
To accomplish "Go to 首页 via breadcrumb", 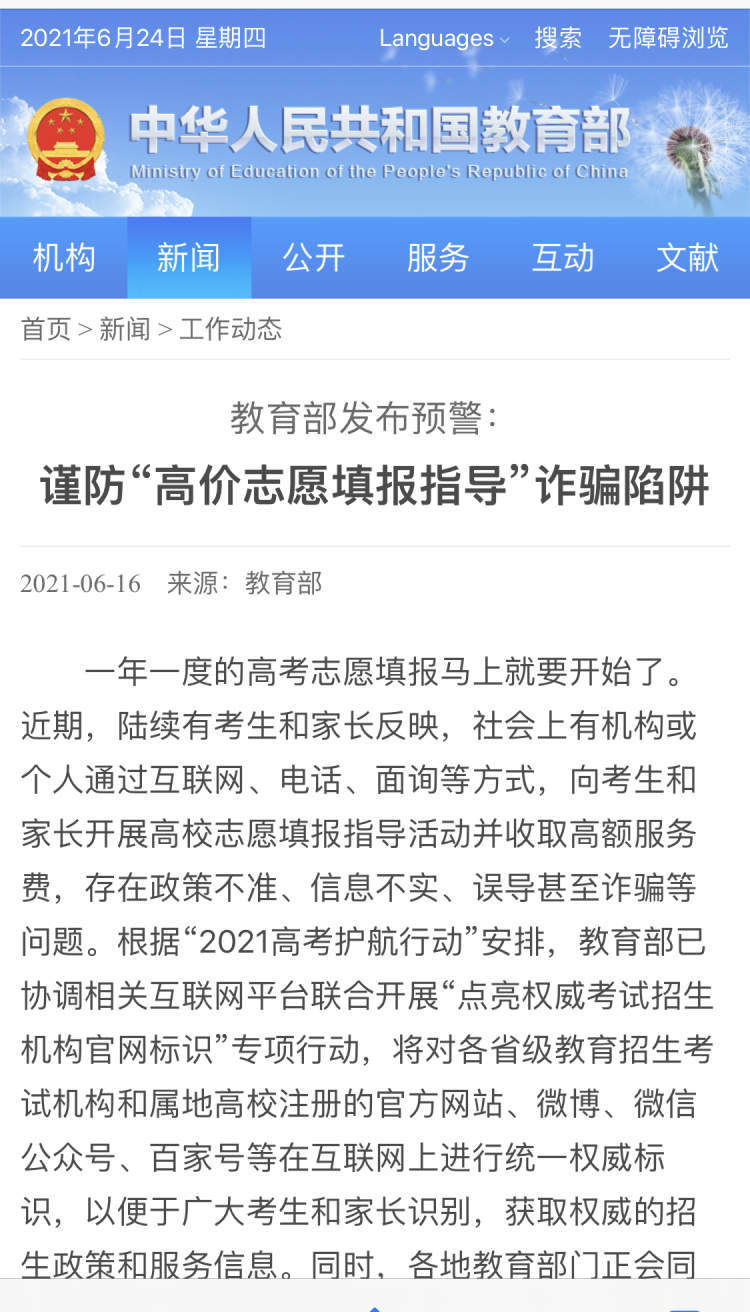I will [x=46, y=329].
